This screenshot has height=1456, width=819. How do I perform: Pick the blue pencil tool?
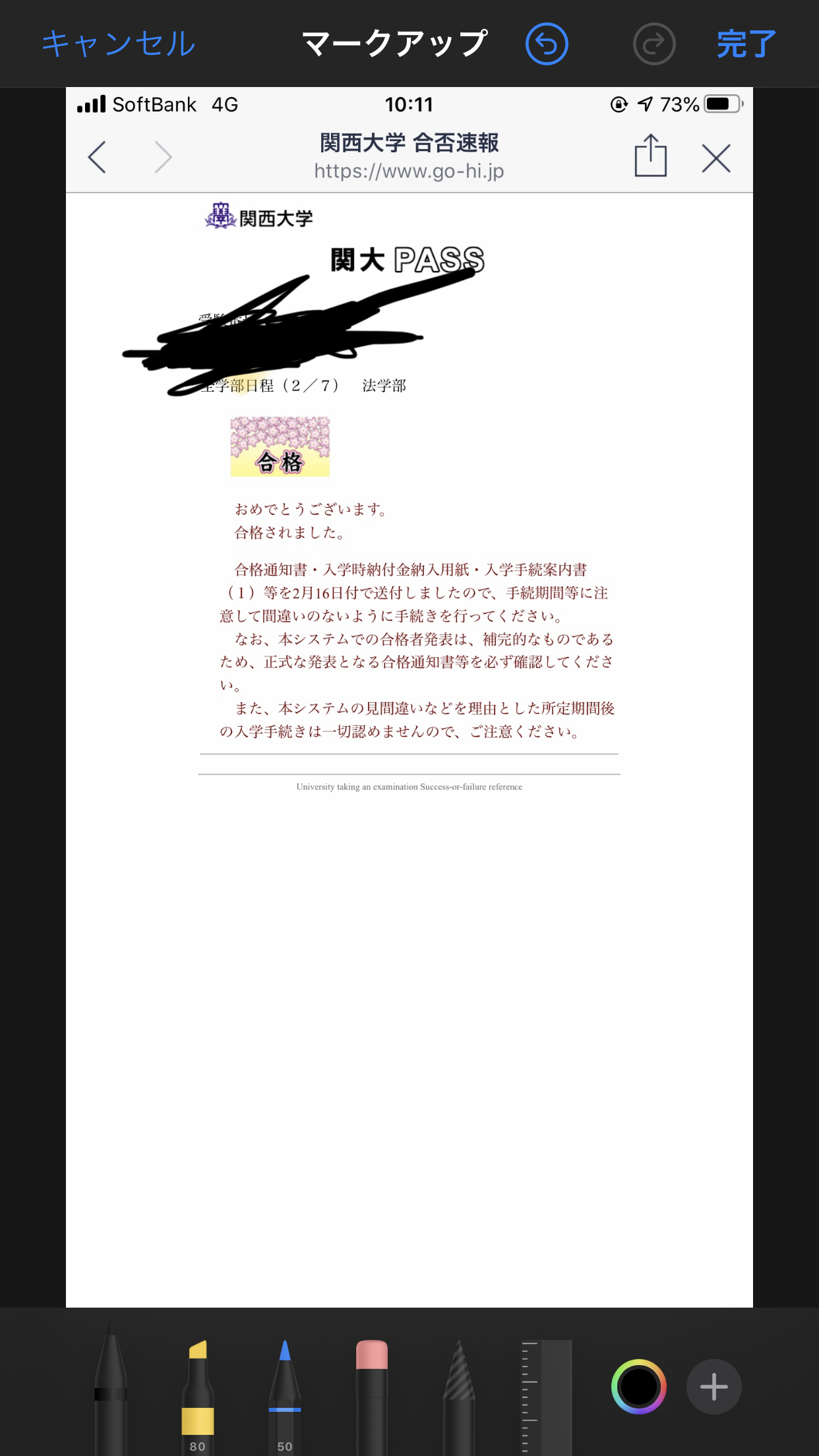[x=285, y=1397]
